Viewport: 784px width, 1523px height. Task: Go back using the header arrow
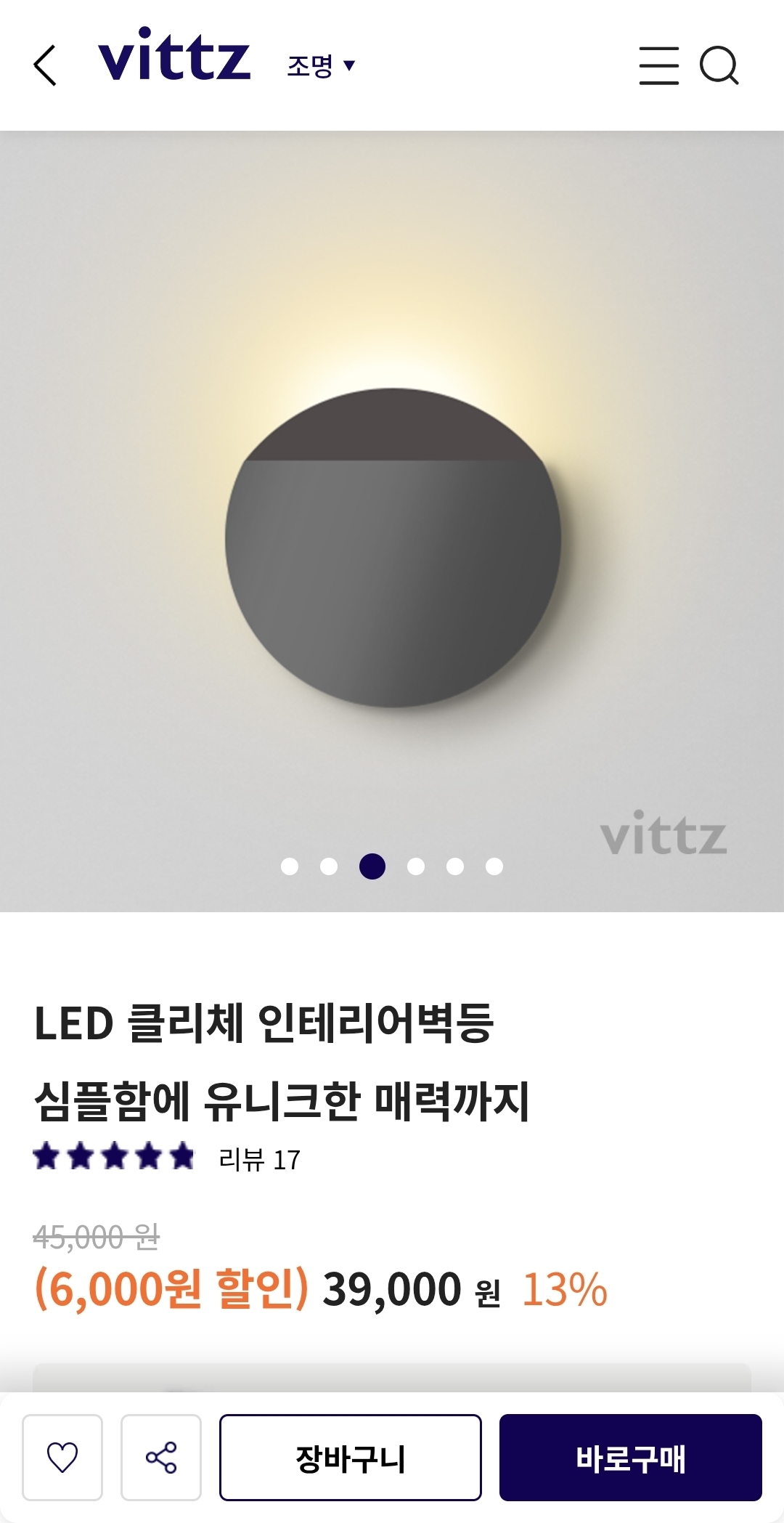point(45,65)
